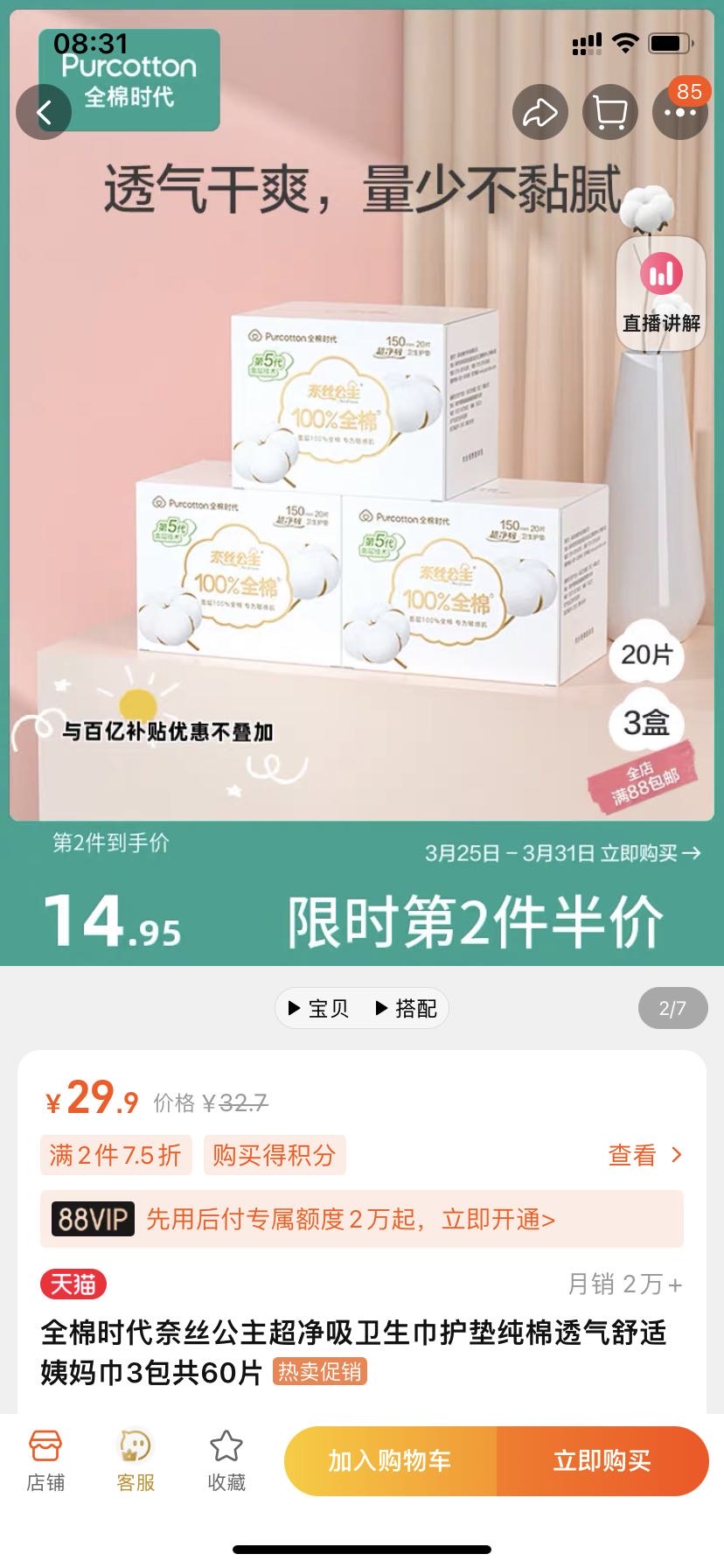Expand 购买得积分 points details
The height and width of the screenshot is (1568, 724).
tap(275, 1155)
